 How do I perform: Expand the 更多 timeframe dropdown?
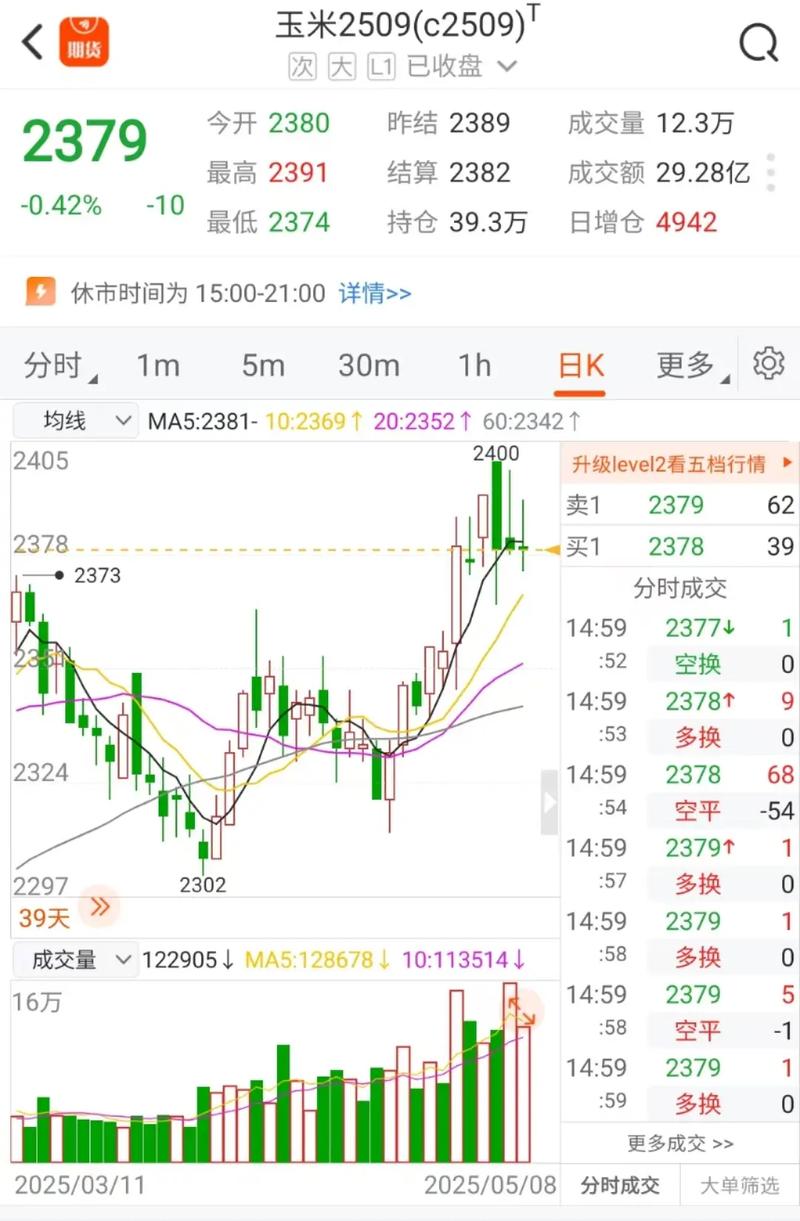click(692, 365)
